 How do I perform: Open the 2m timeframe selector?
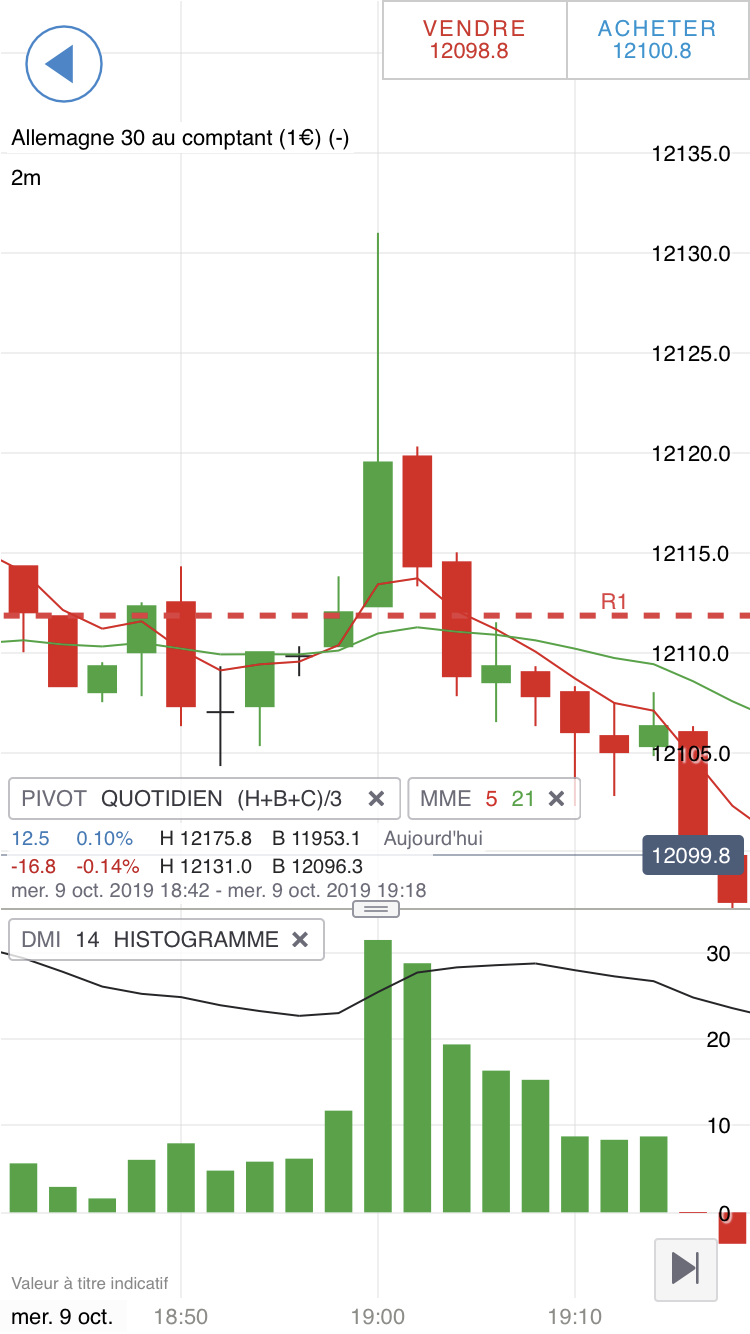[26, 178]
